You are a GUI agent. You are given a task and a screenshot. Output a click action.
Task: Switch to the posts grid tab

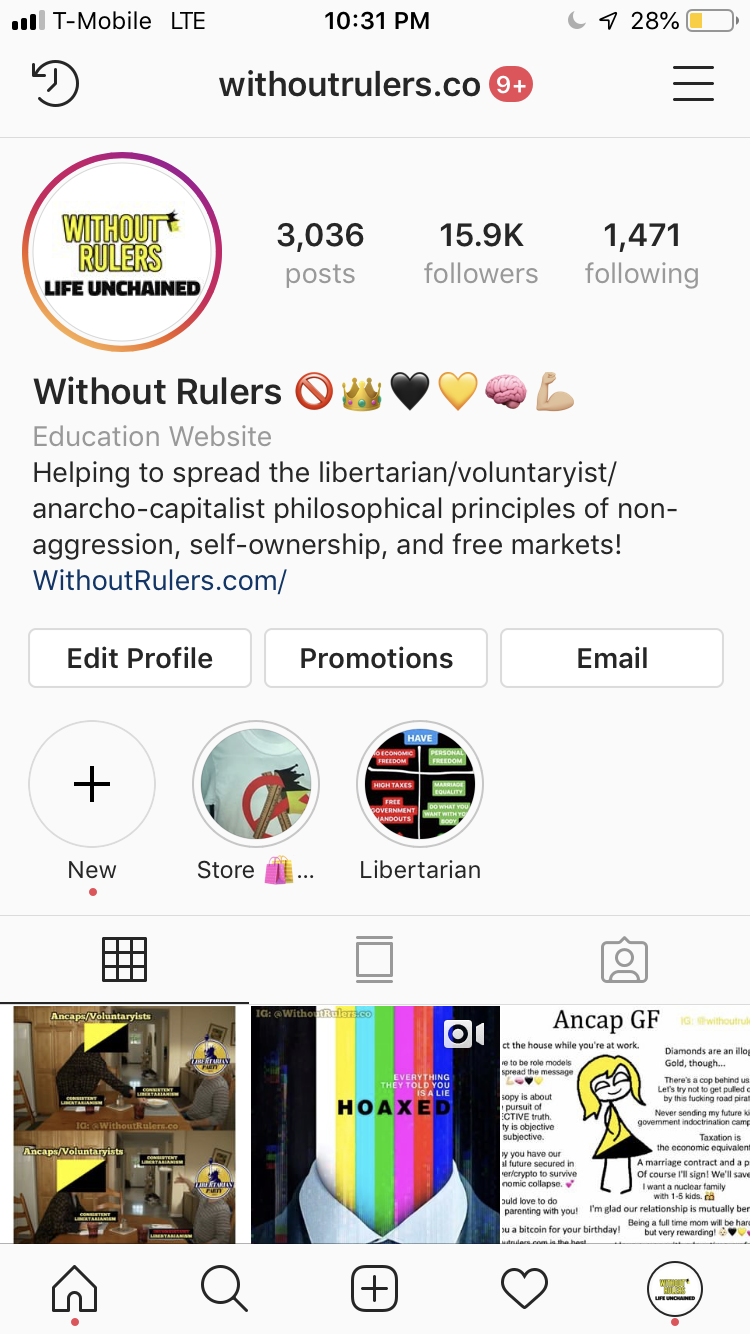(124, 959)
